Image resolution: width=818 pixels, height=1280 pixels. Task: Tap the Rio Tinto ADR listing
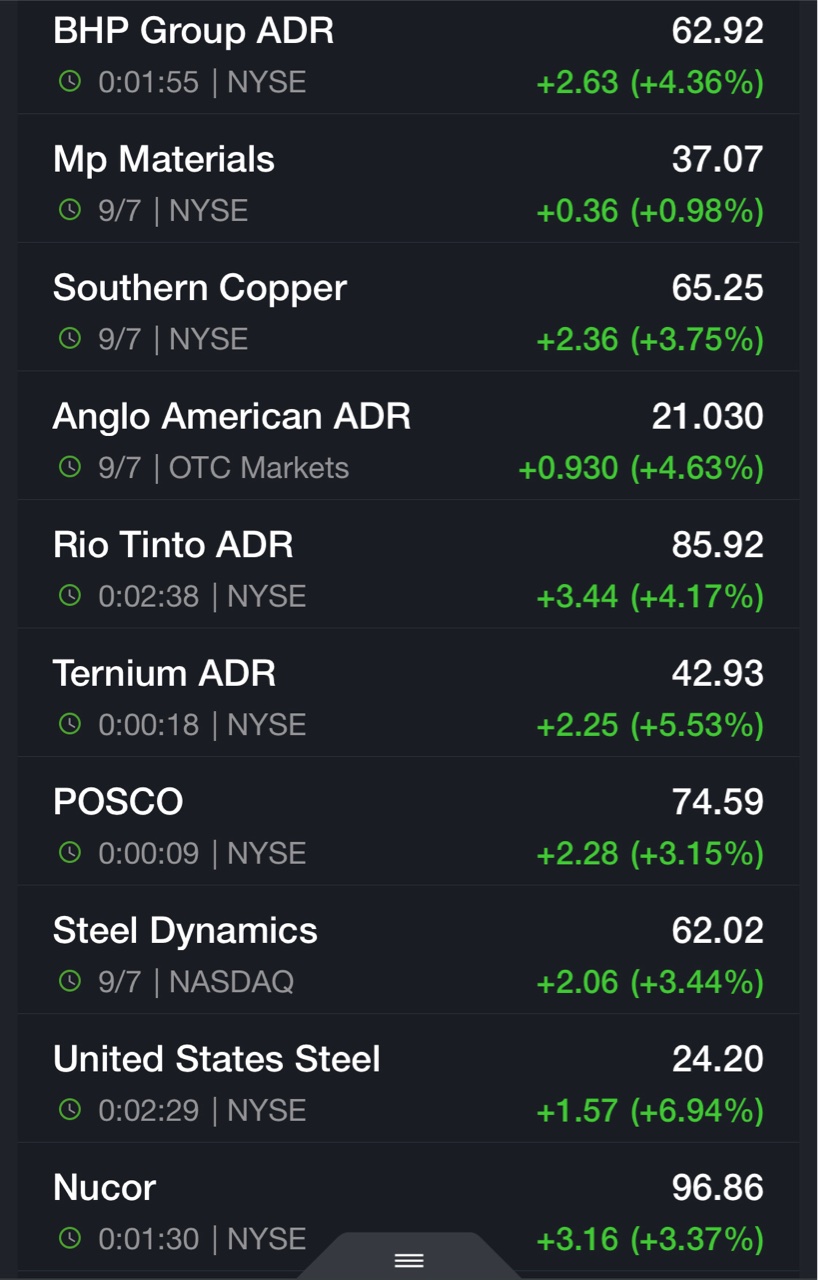click(x=173, y=545)
